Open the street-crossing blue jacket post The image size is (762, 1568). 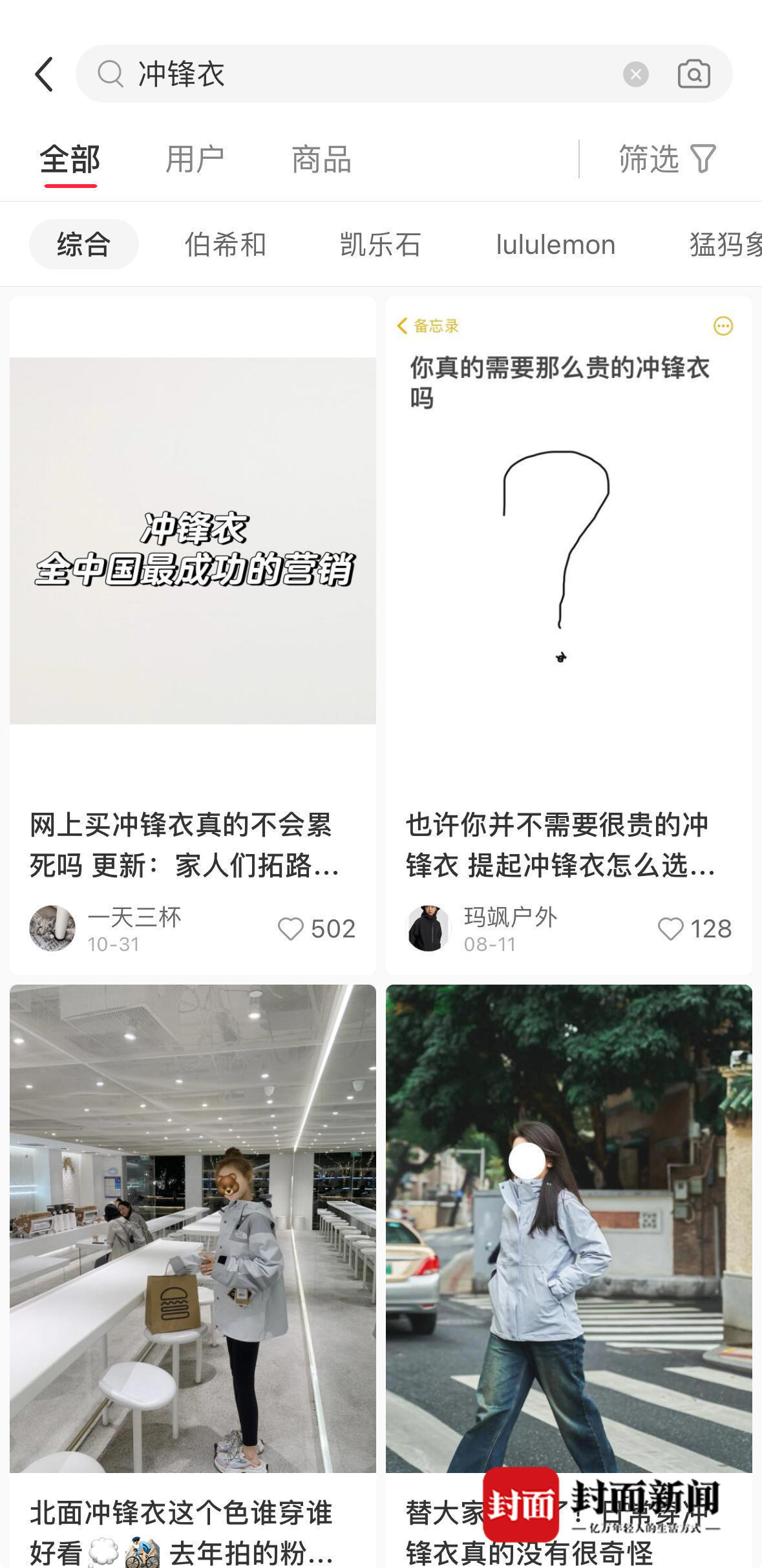(569, 1228)
